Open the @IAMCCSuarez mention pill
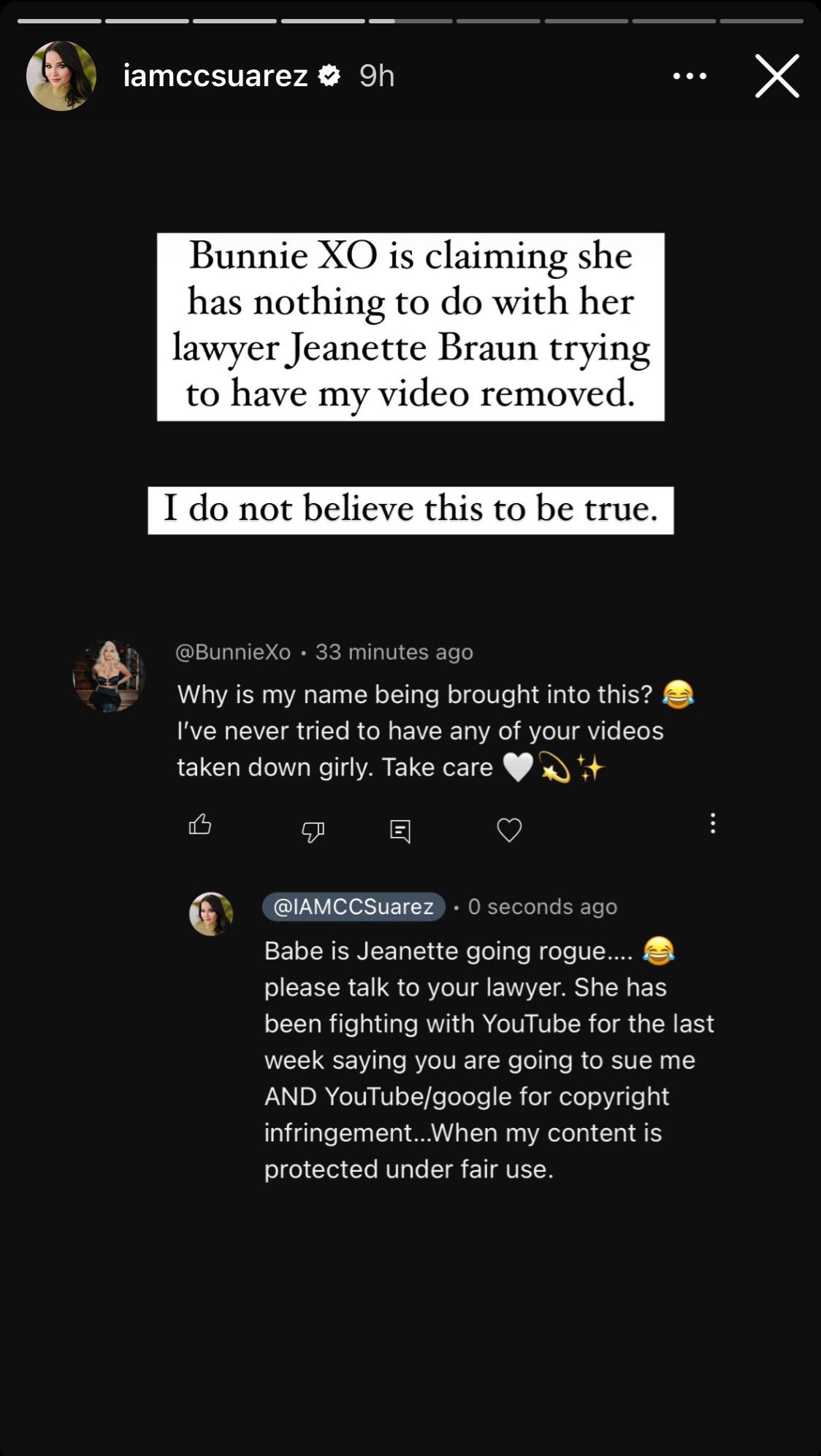821x1456 pixels. pos(353,906)
